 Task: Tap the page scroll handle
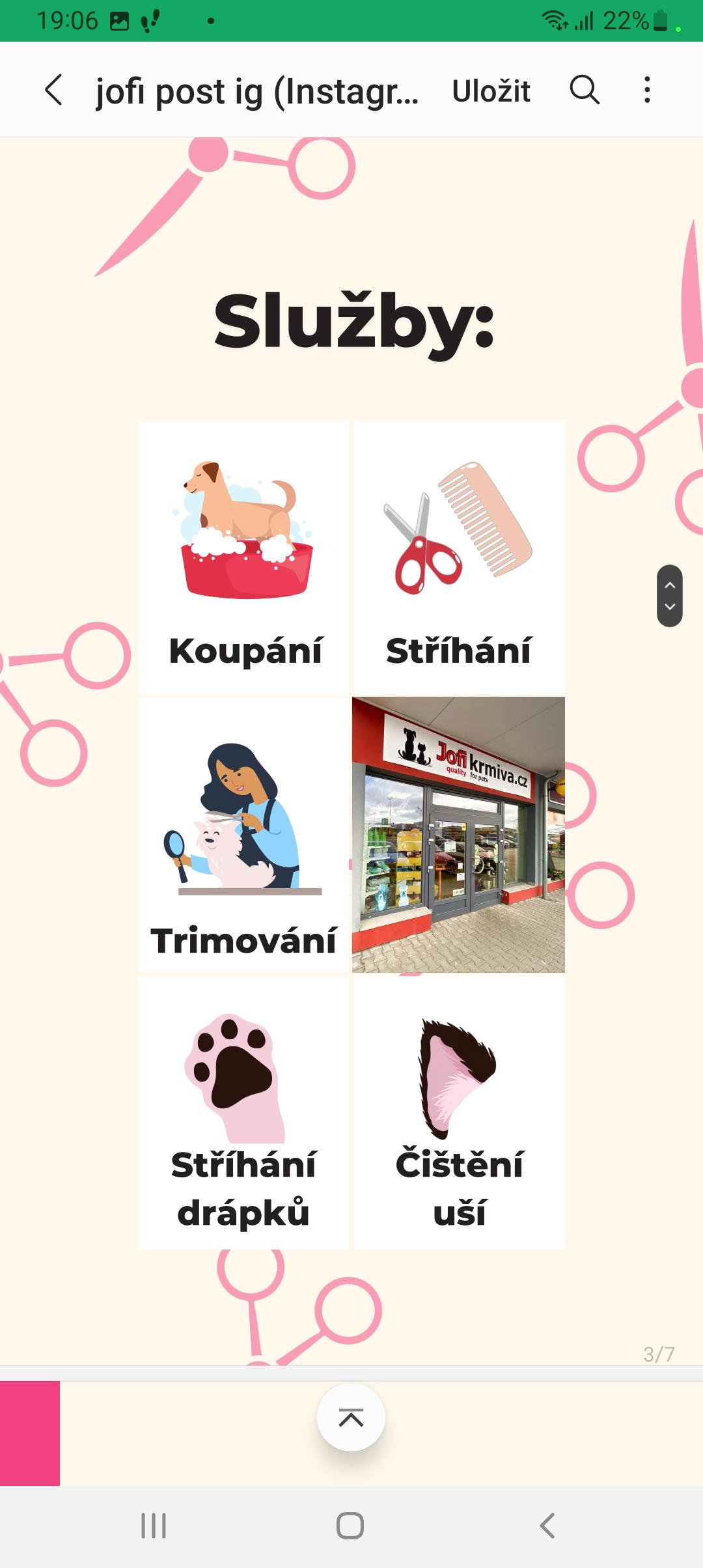[x=669, y=596]
